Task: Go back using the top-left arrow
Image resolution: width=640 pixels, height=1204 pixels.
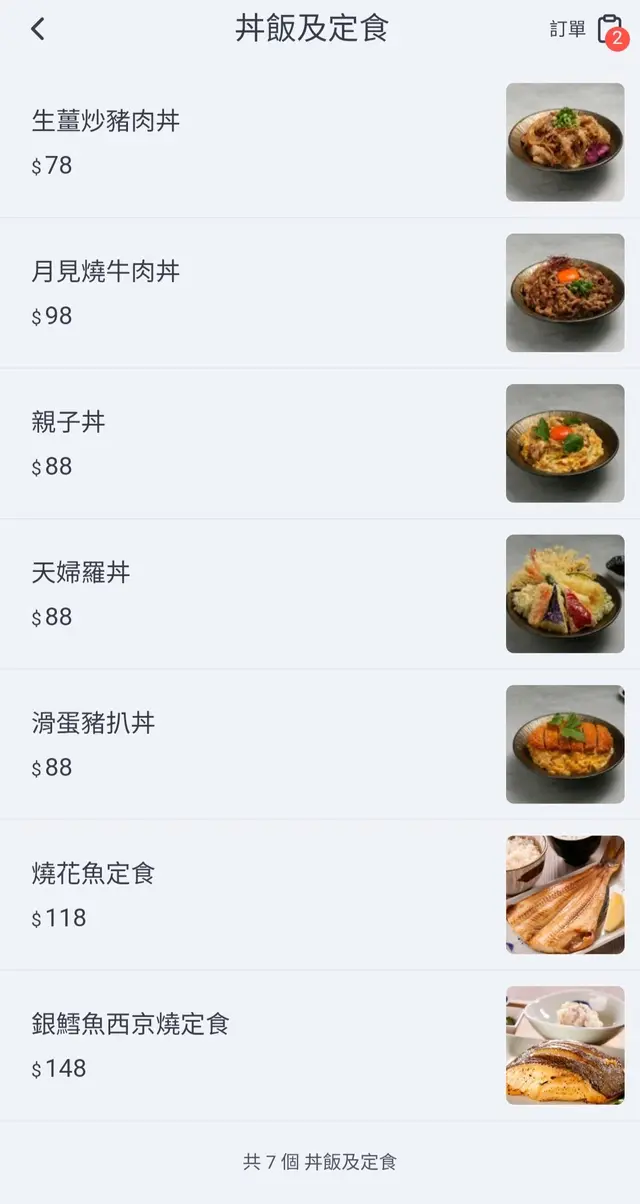Action: click(38, 29)
